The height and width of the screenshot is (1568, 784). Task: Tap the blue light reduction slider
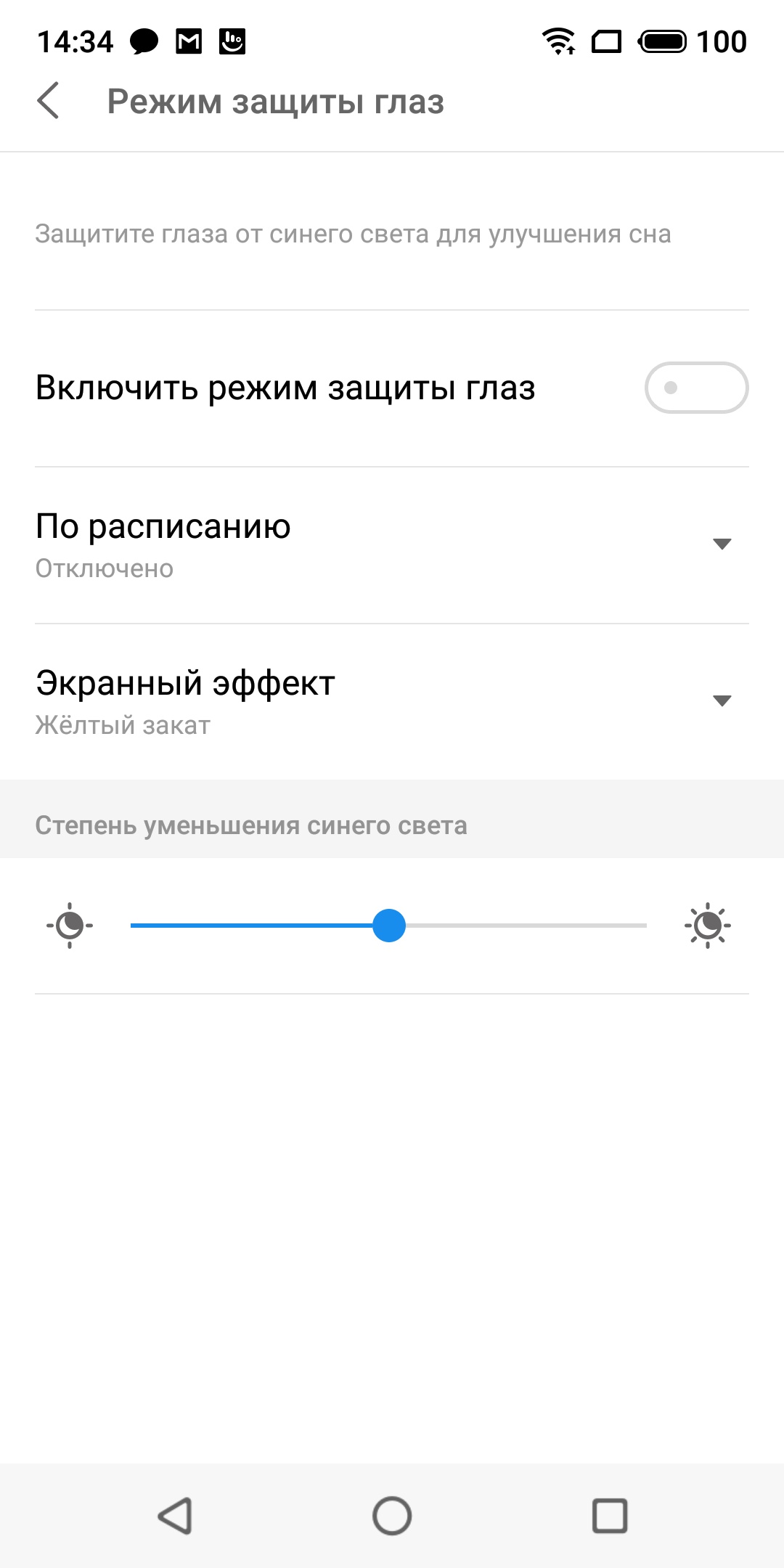[x=389, y=926]
